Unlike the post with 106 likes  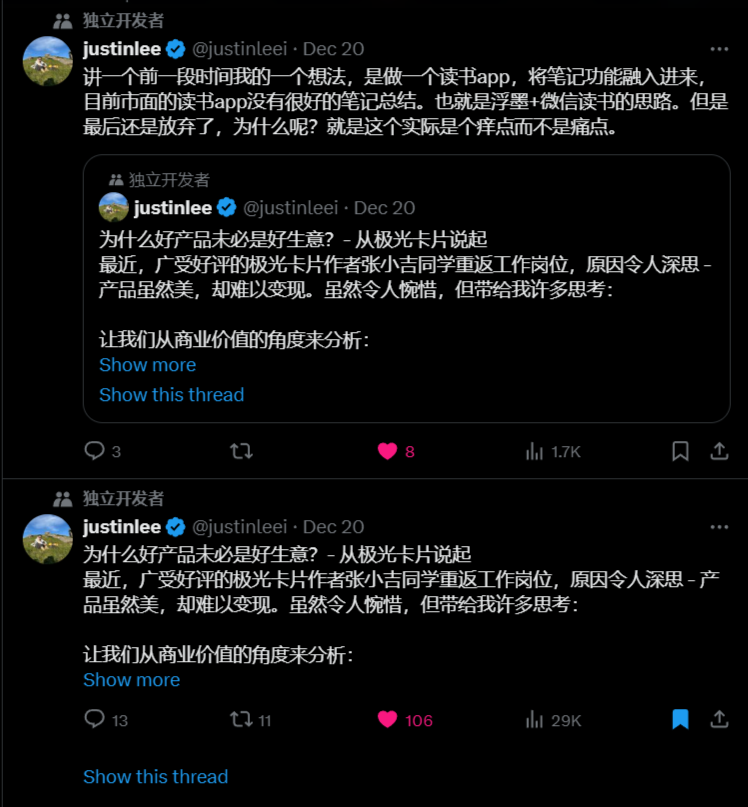[x=388, y=719]
